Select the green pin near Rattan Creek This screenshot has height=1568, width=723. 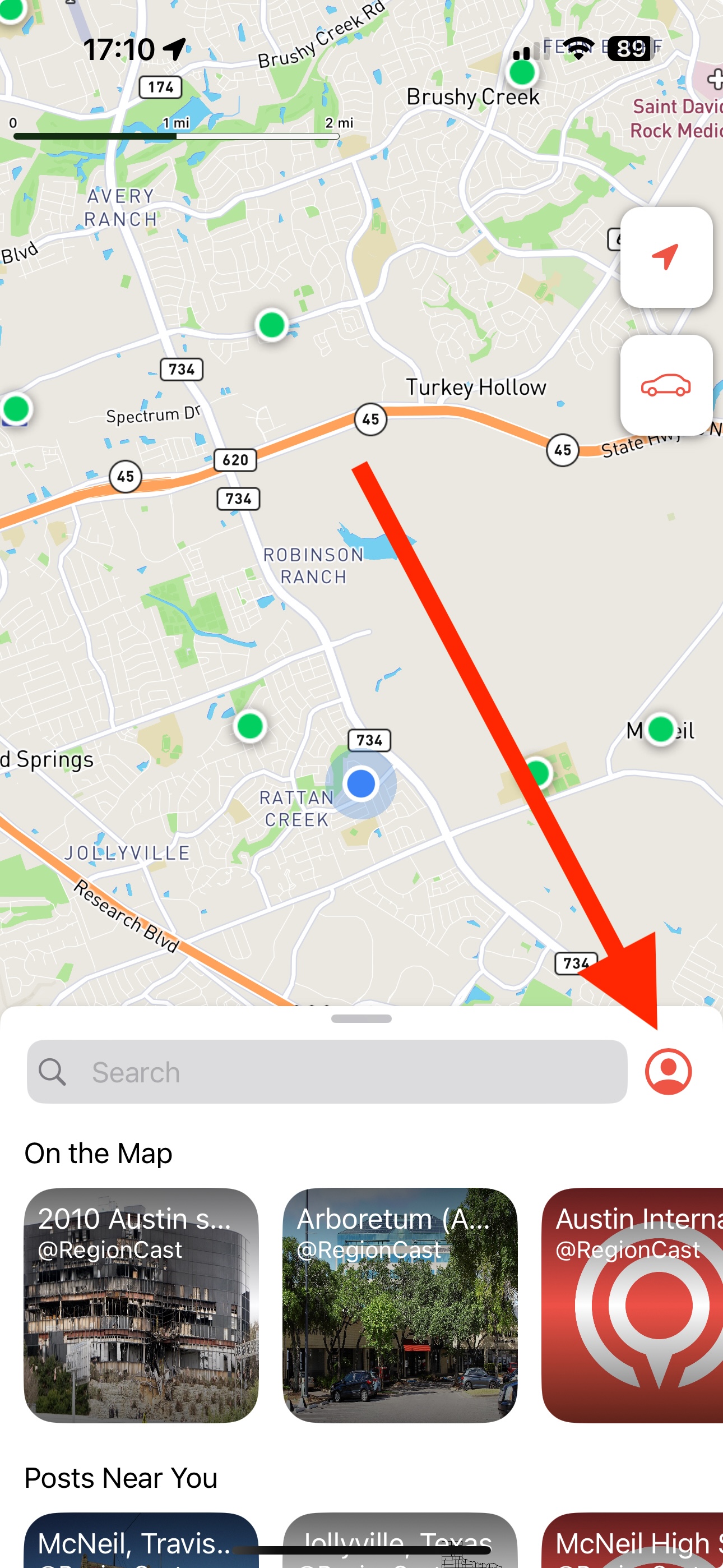click(x=250, y=726)
